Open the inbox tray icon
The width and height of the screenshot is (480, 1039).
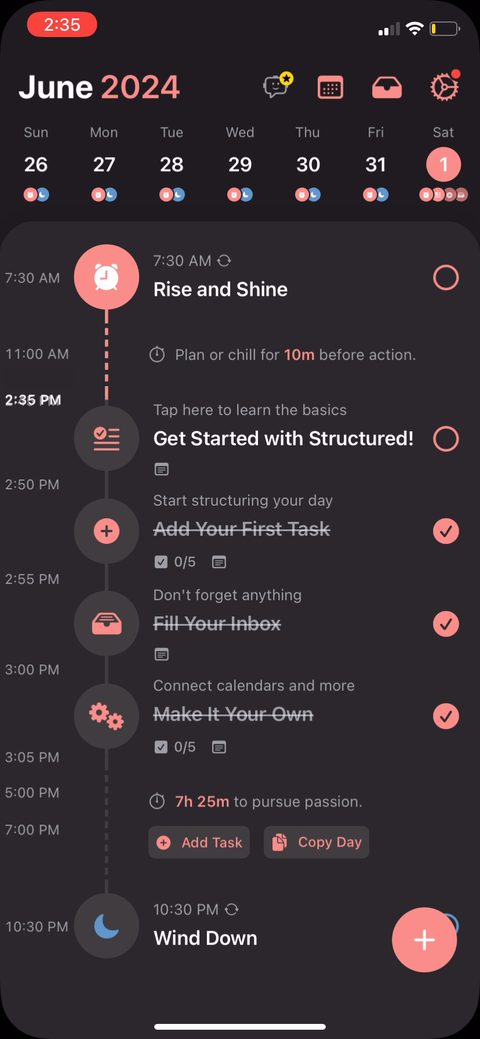(x=387, y=87)
